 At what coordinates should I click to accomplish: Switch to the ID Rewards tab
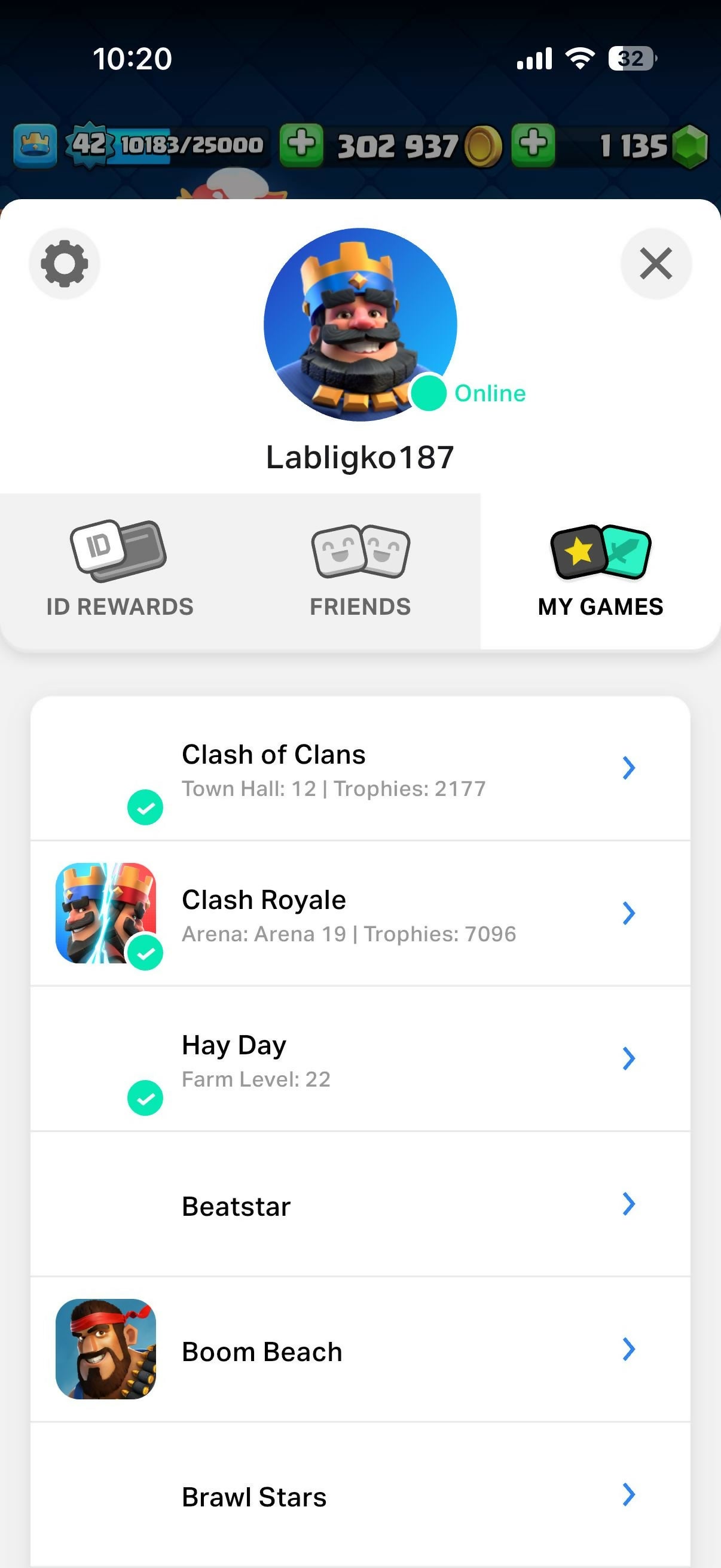pyautogui.click(x=120, y=571)
